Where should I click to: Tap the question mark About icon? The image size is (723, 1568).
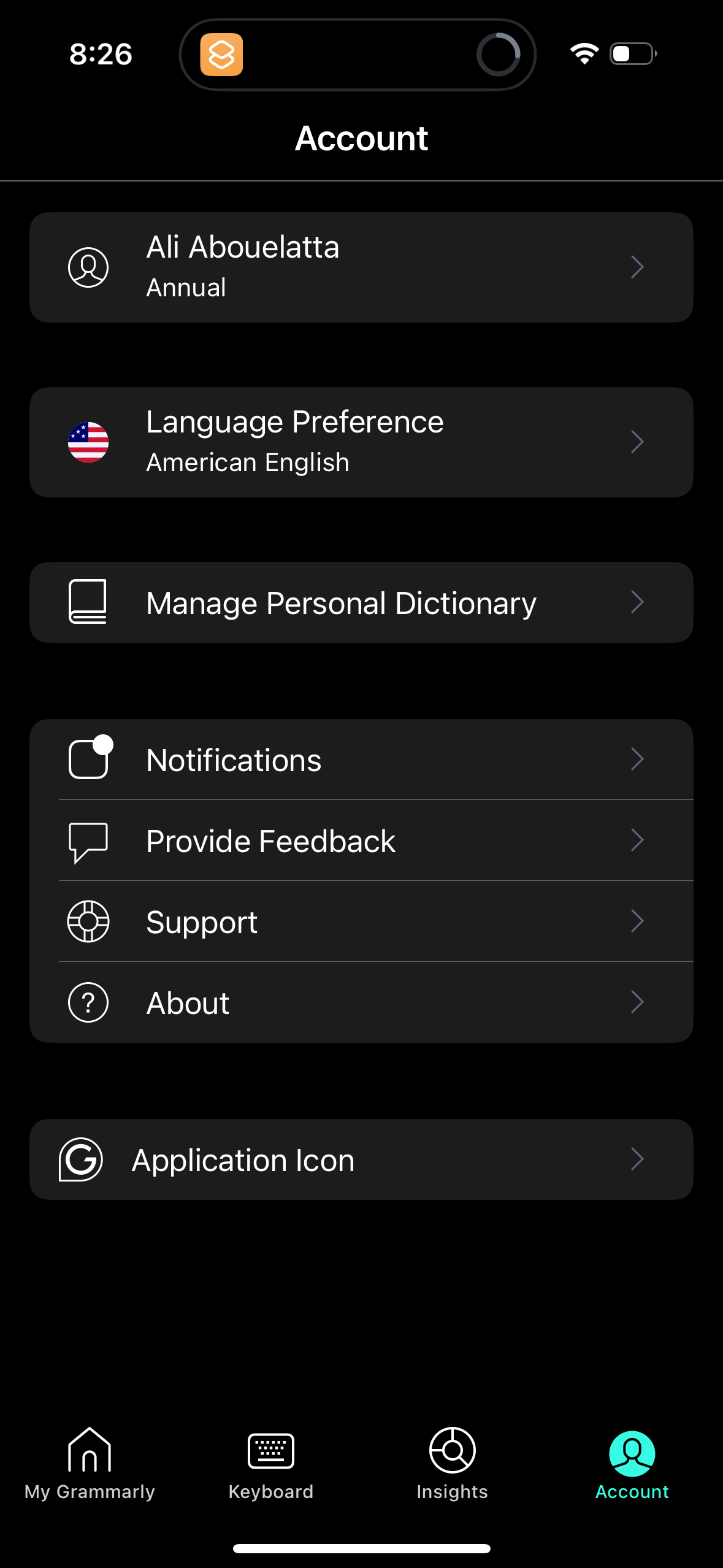pyautogui.click(x=88, y=1002)
